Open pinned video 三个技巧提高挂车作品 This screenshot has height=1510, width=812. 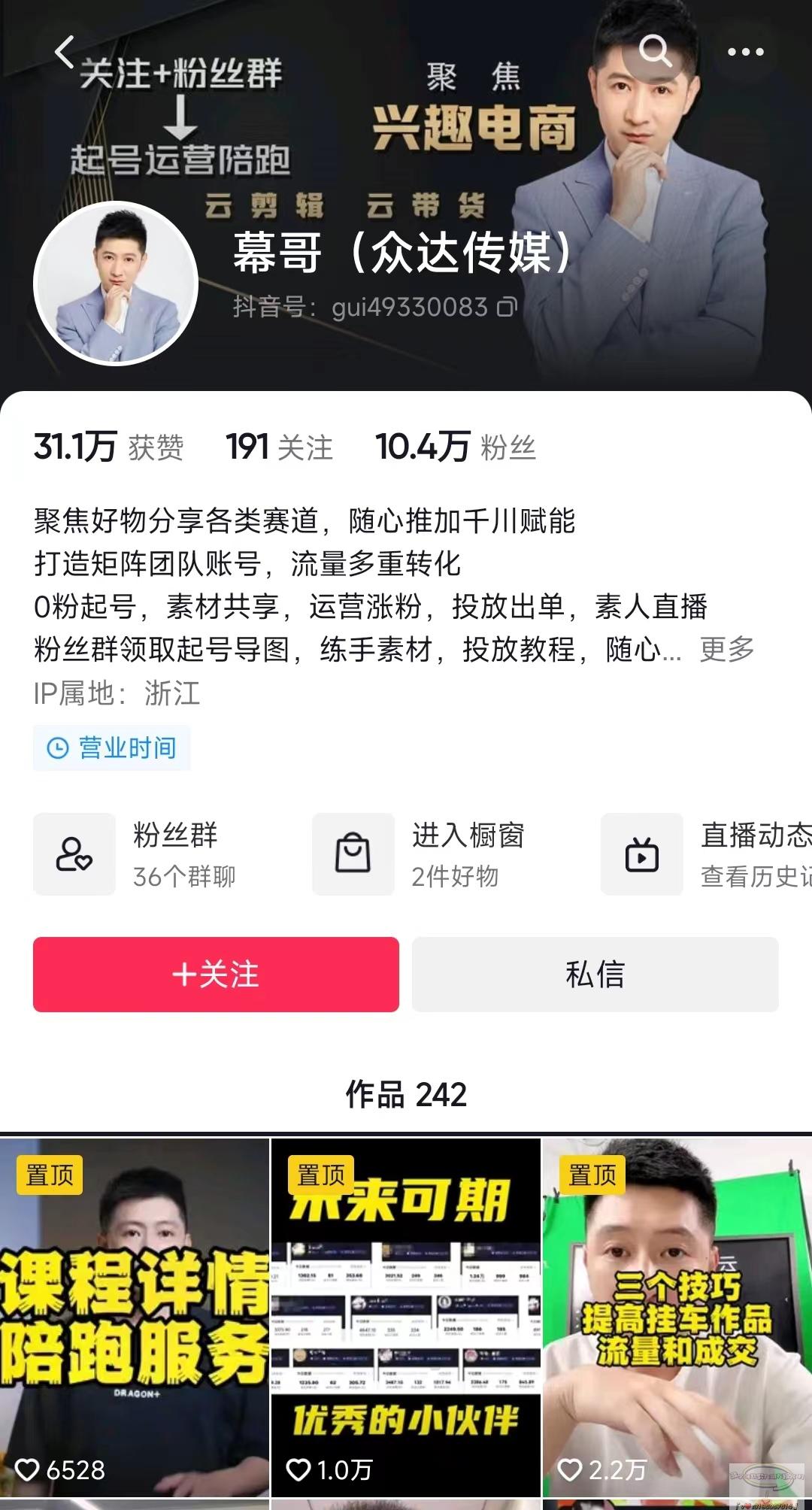point(676,1316)
